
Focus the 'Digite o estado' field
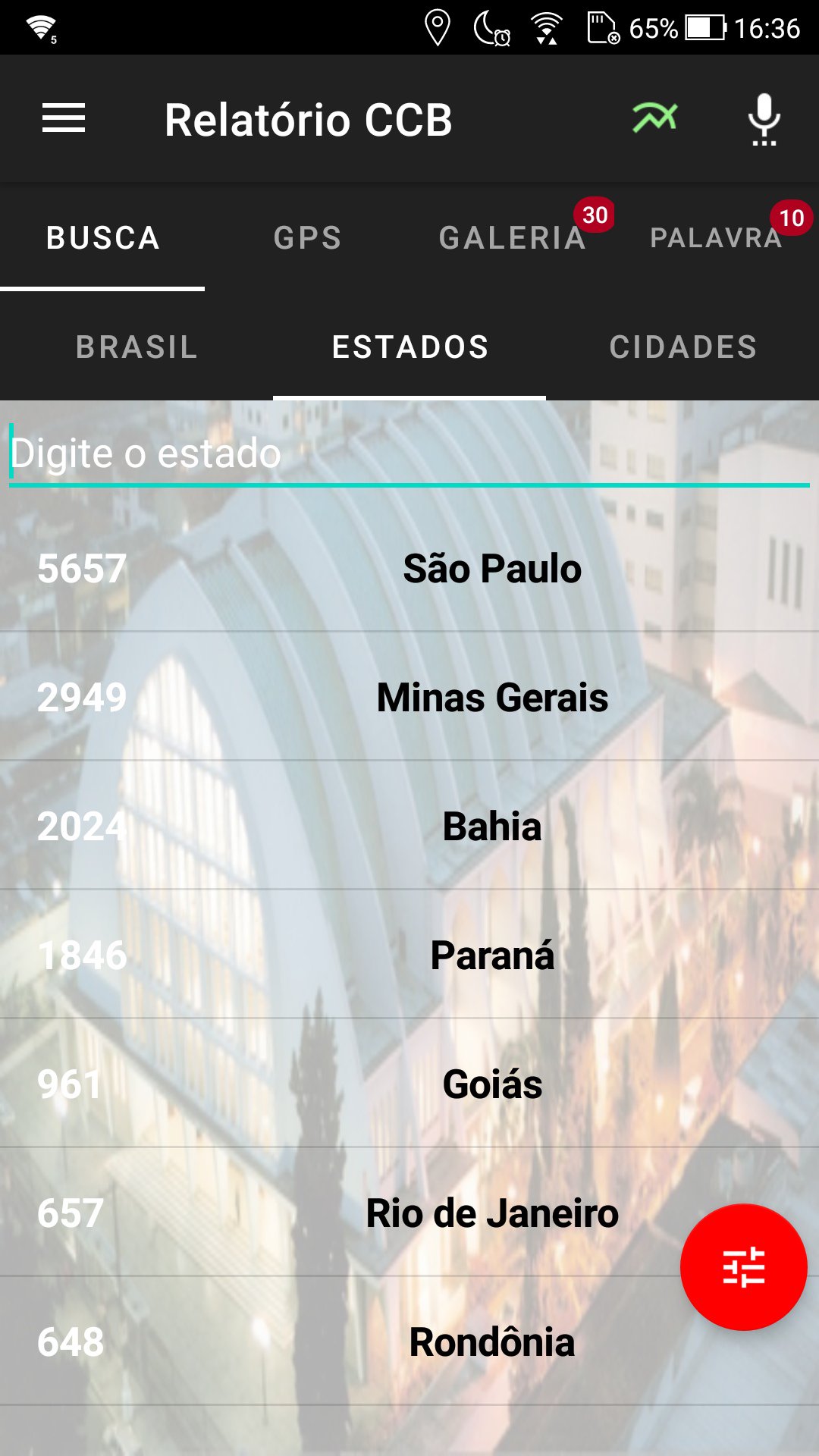point(409,453)
